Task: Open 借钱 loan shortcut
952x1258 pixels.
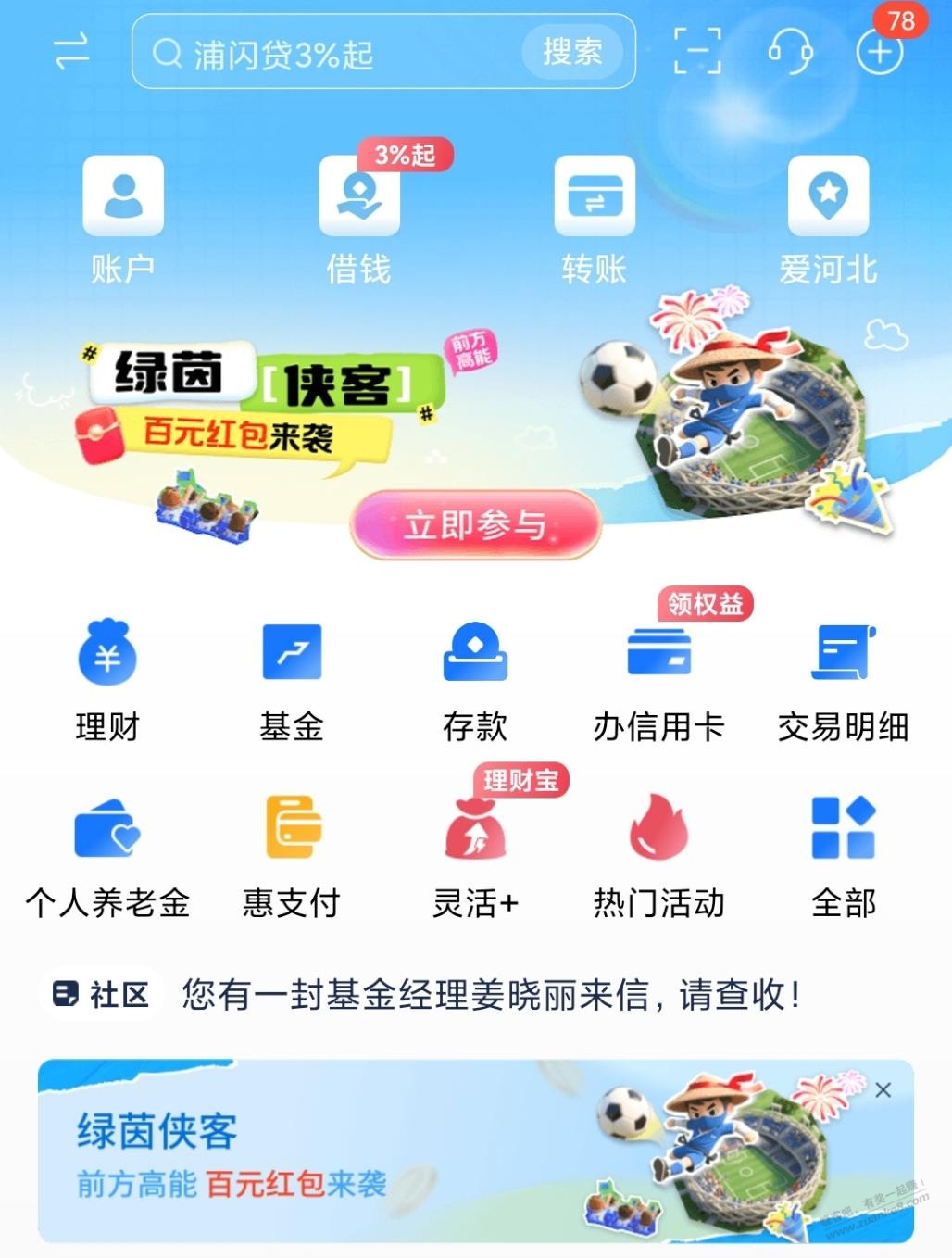Action: [x=359, y=219]
